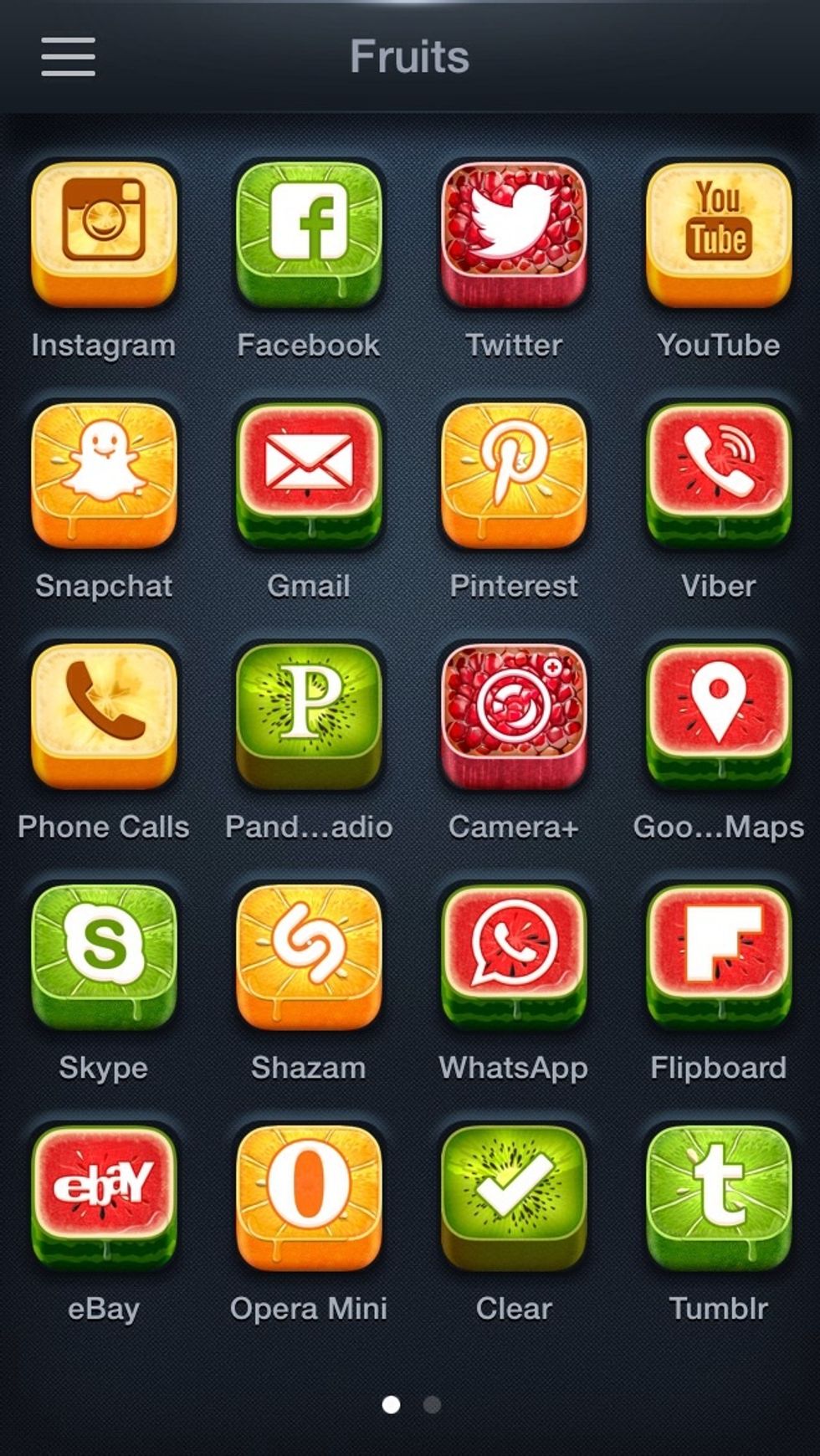This screenshot has width=820, height=1456.
Task: Select the Facebook fruit icon
Action: [309, 235]
